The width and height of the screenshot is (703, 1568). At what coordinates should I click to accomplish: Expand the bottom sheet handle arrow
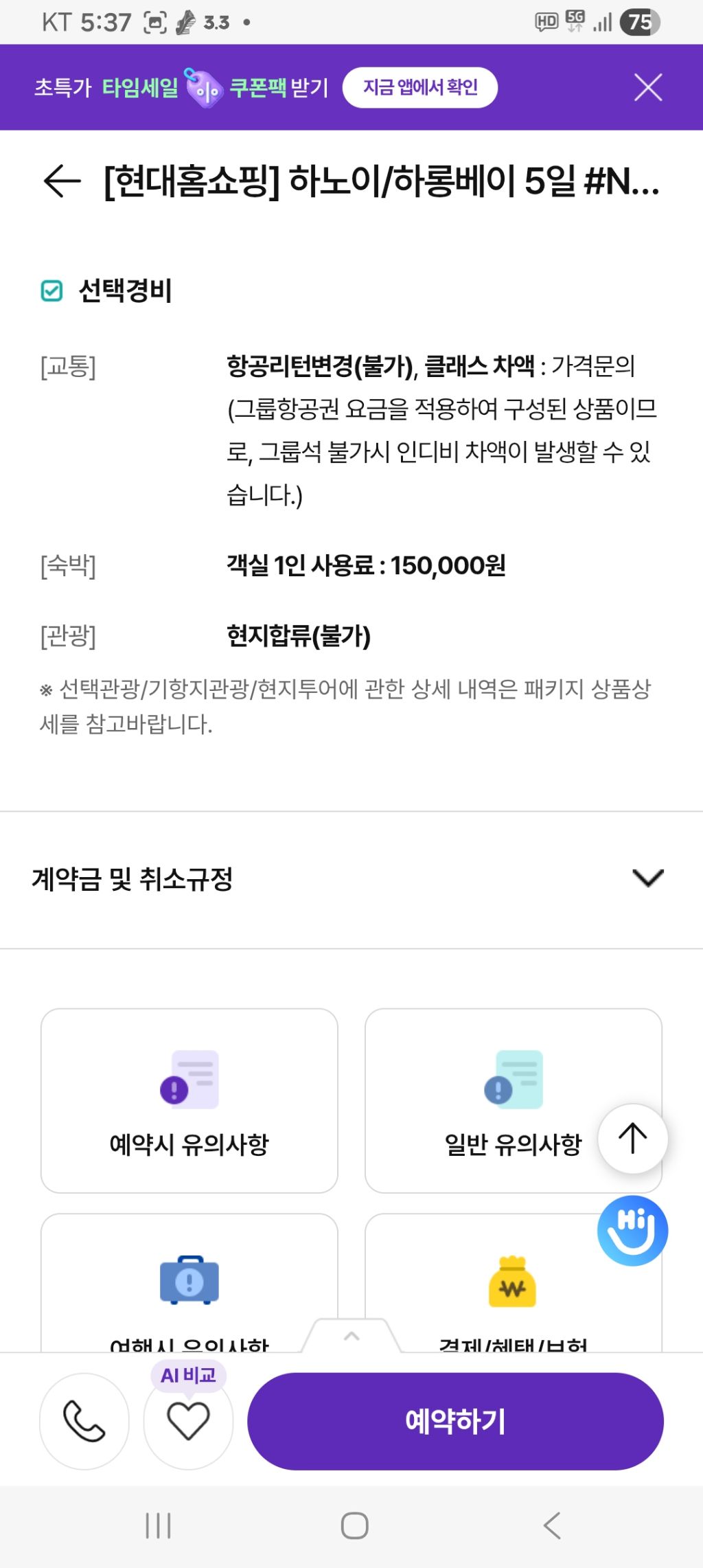351,1336
